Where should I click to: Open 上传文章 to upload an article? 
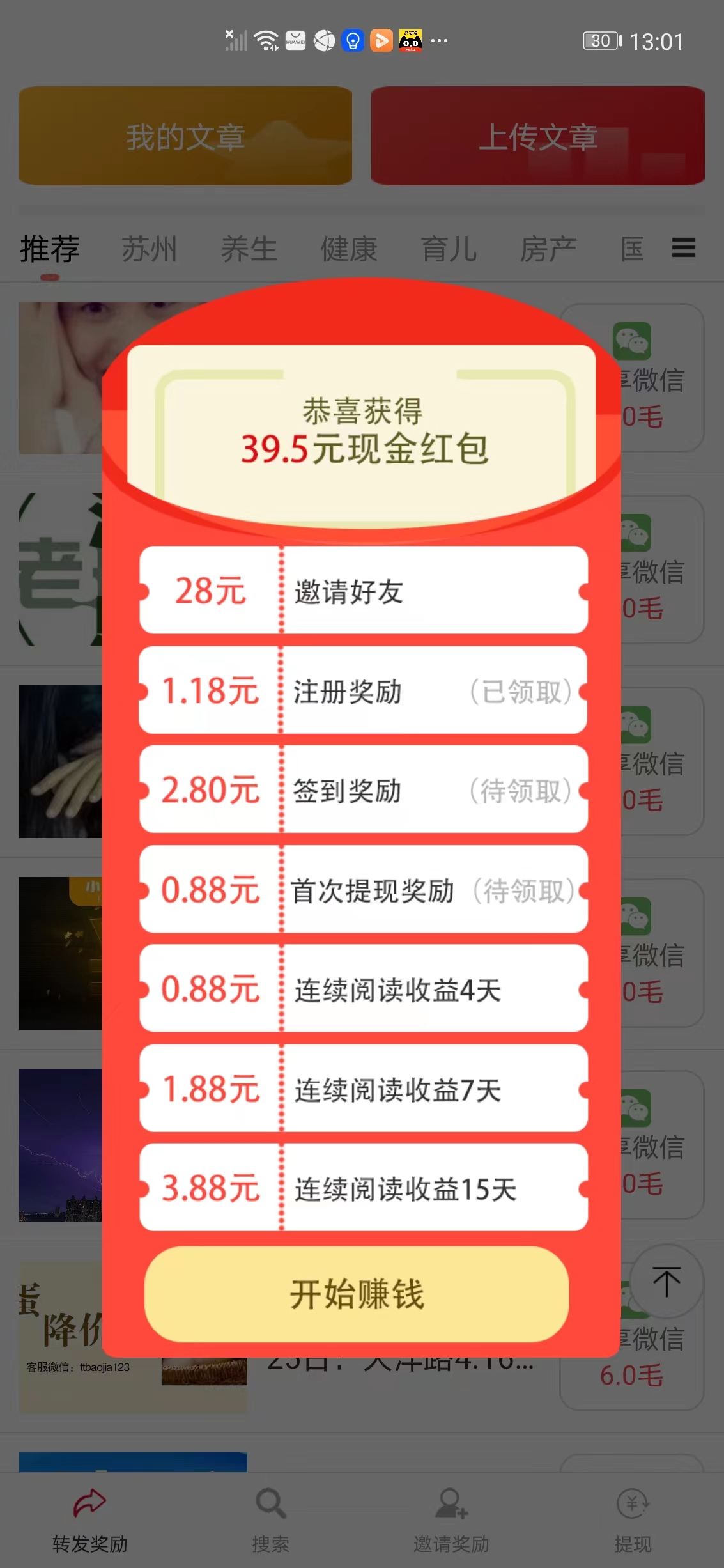[539, 136]
